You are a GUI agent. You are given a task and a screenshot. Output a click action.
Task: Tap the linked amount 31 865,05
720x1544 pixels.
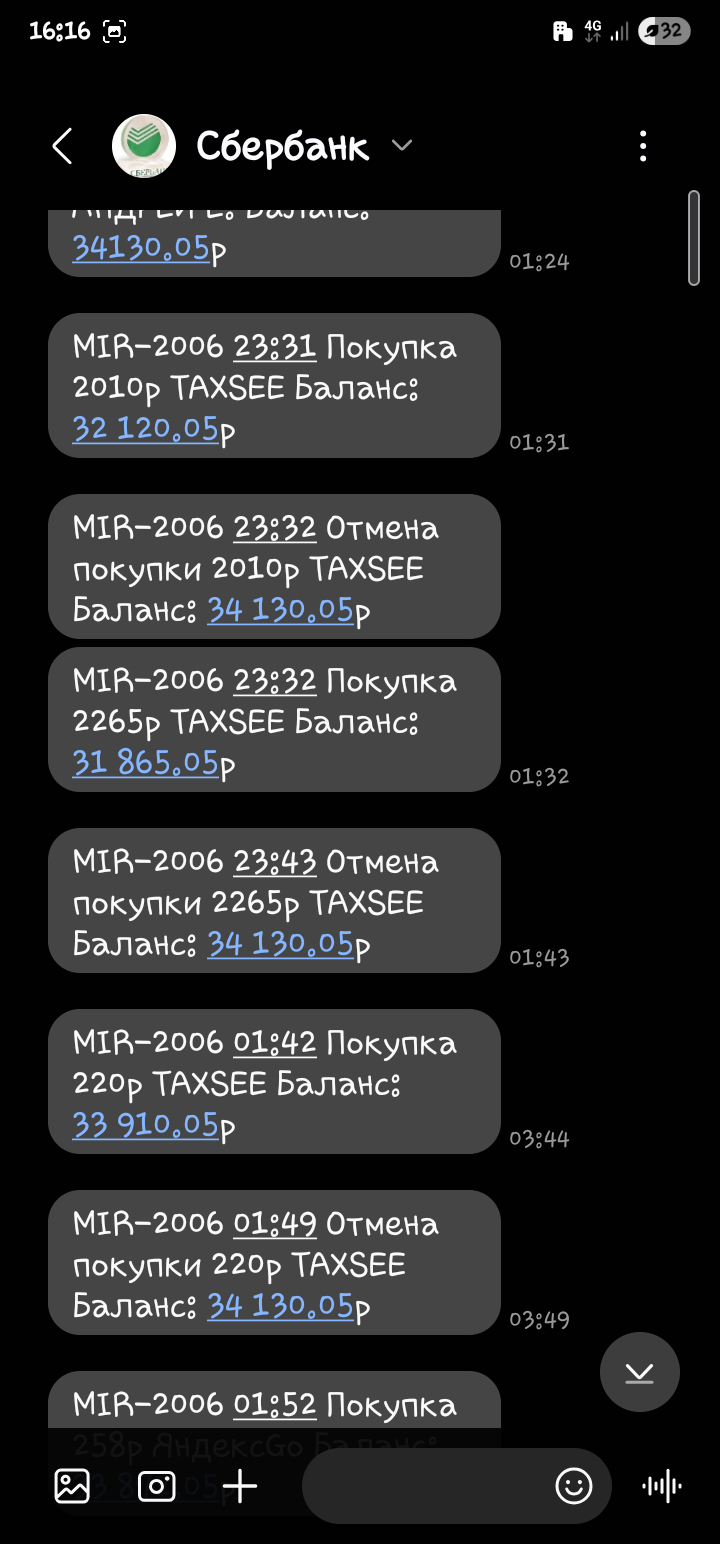click(146, 763)
